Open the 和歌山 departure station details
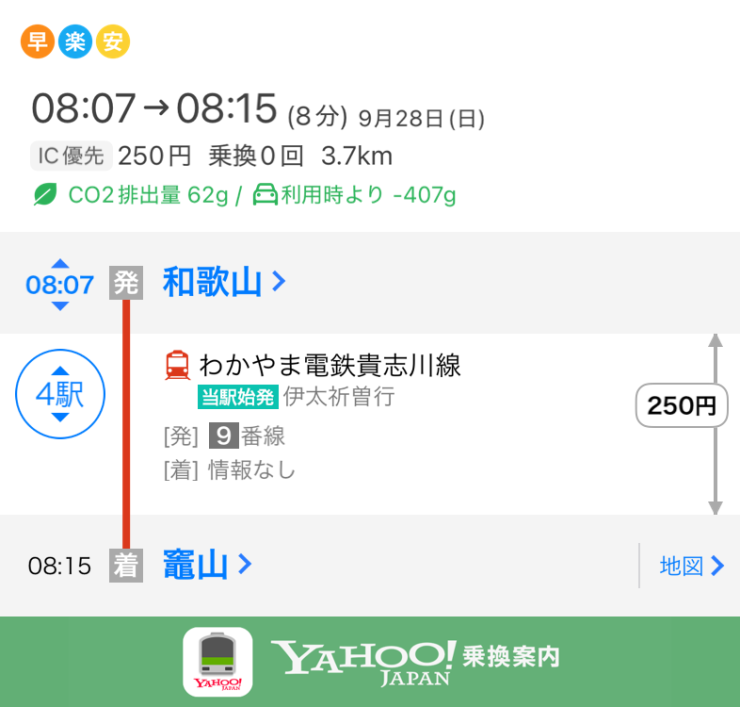Viewport: 740px width, 707px height. click(x=224, y=283)
